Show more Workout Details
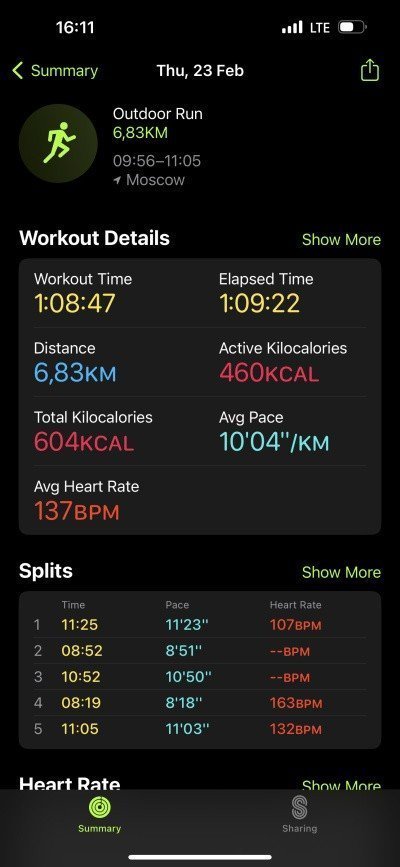 (341, 239)
